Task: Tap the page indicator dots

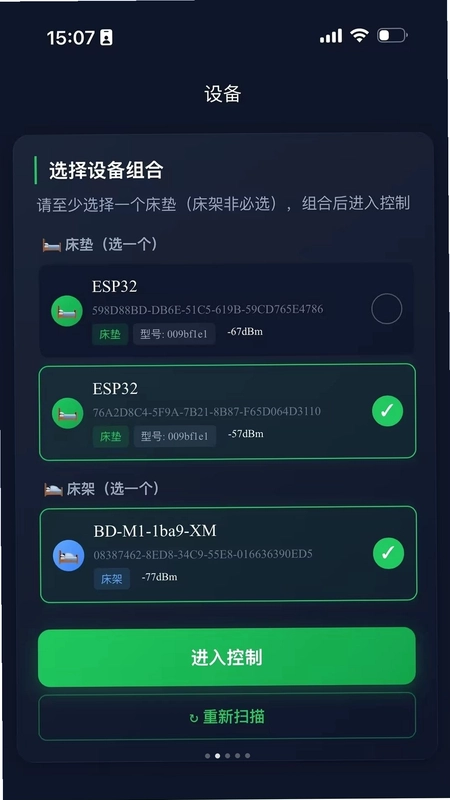Action: [x=227, y=756]
